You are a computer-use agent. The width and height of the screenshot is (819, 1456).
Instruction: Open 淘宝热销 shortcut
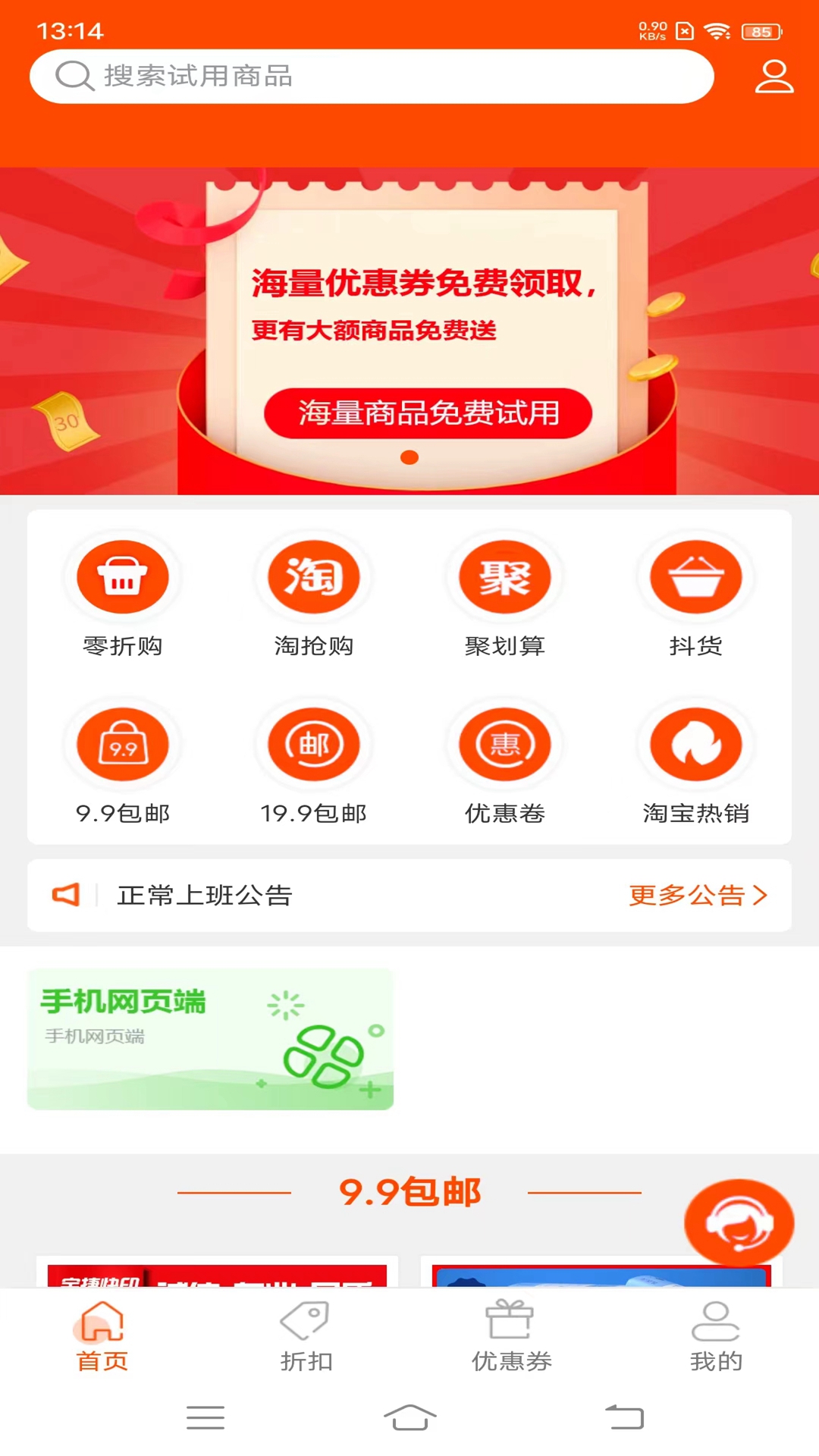696,745
